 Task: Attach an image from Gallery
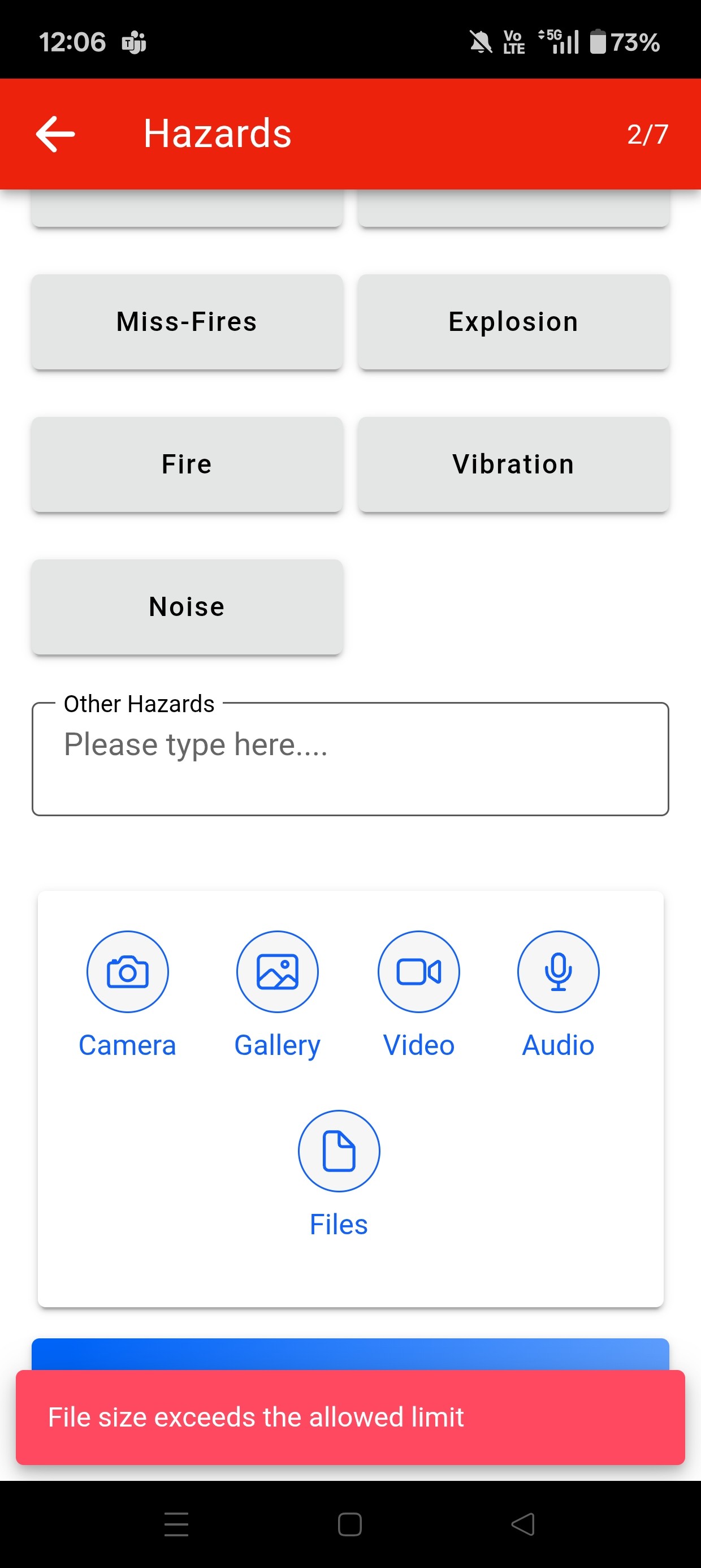[x=277, y=972]
